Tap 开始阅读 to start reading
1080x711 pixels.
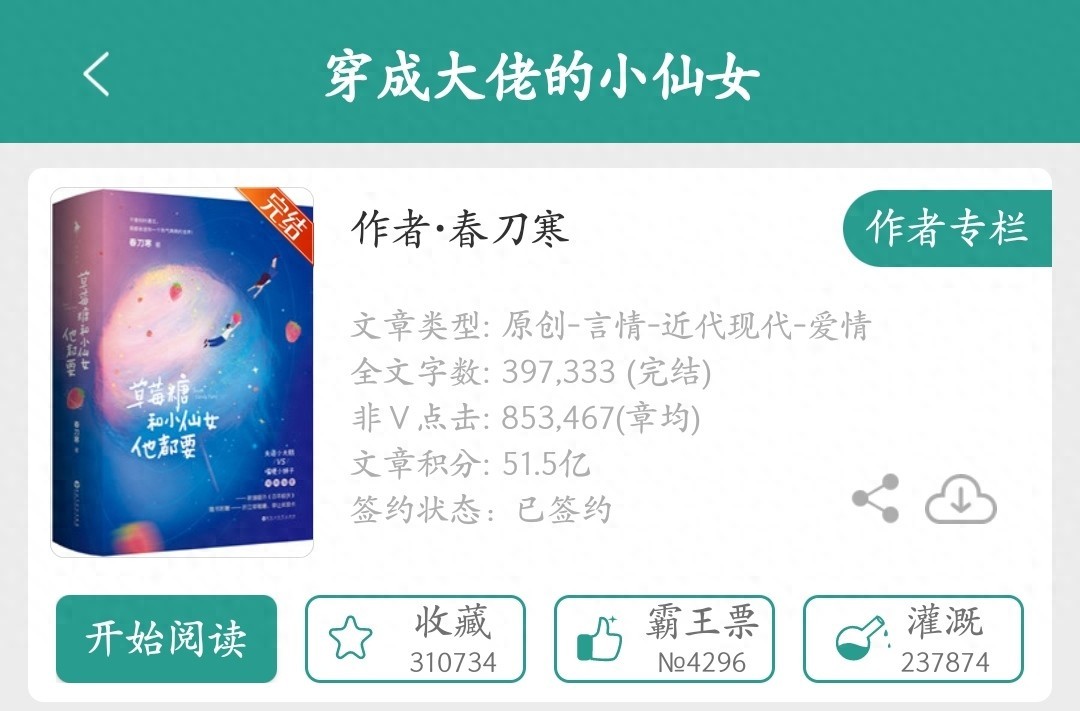[166, 639]
